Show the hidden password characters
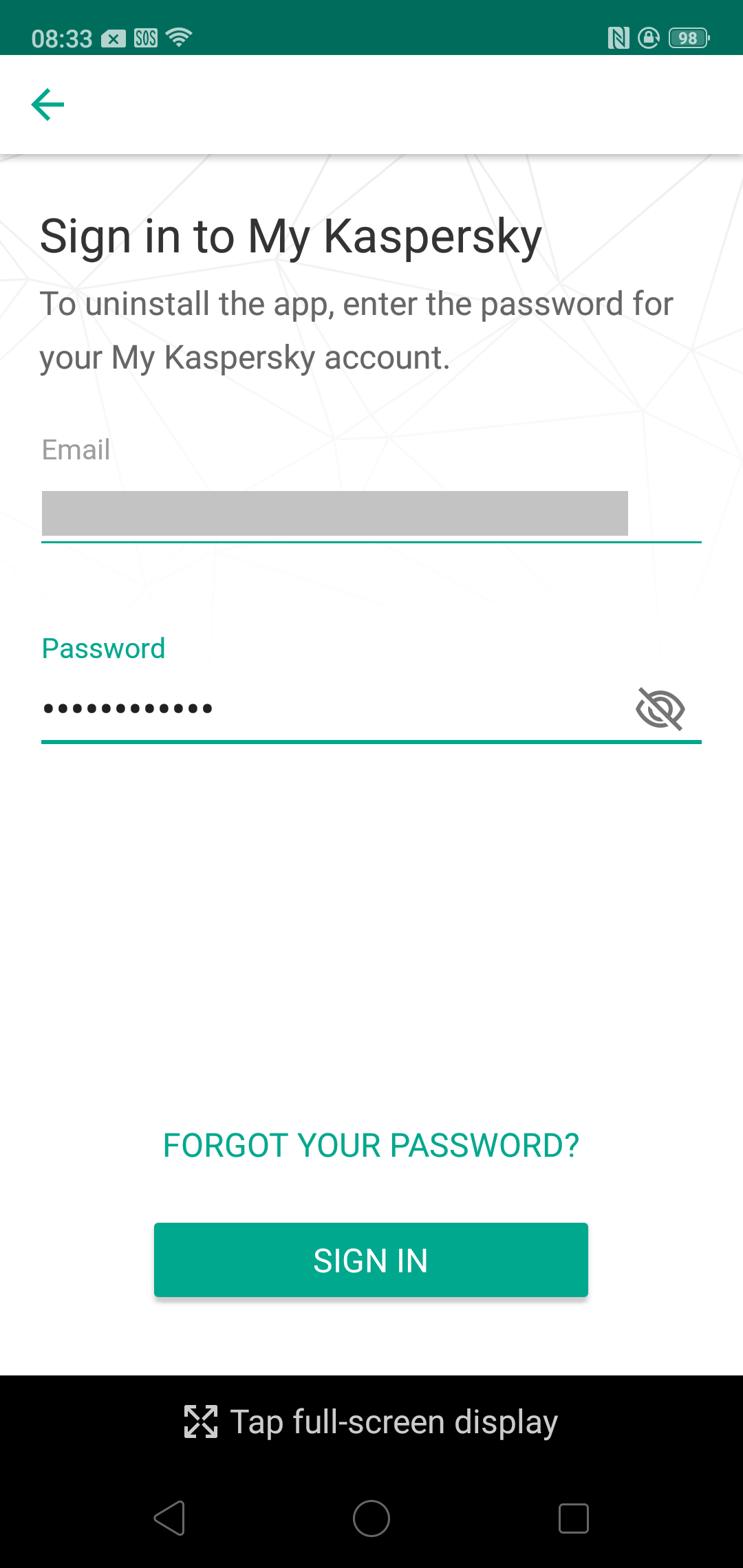The image size is (743, 1568). point(660,709)
